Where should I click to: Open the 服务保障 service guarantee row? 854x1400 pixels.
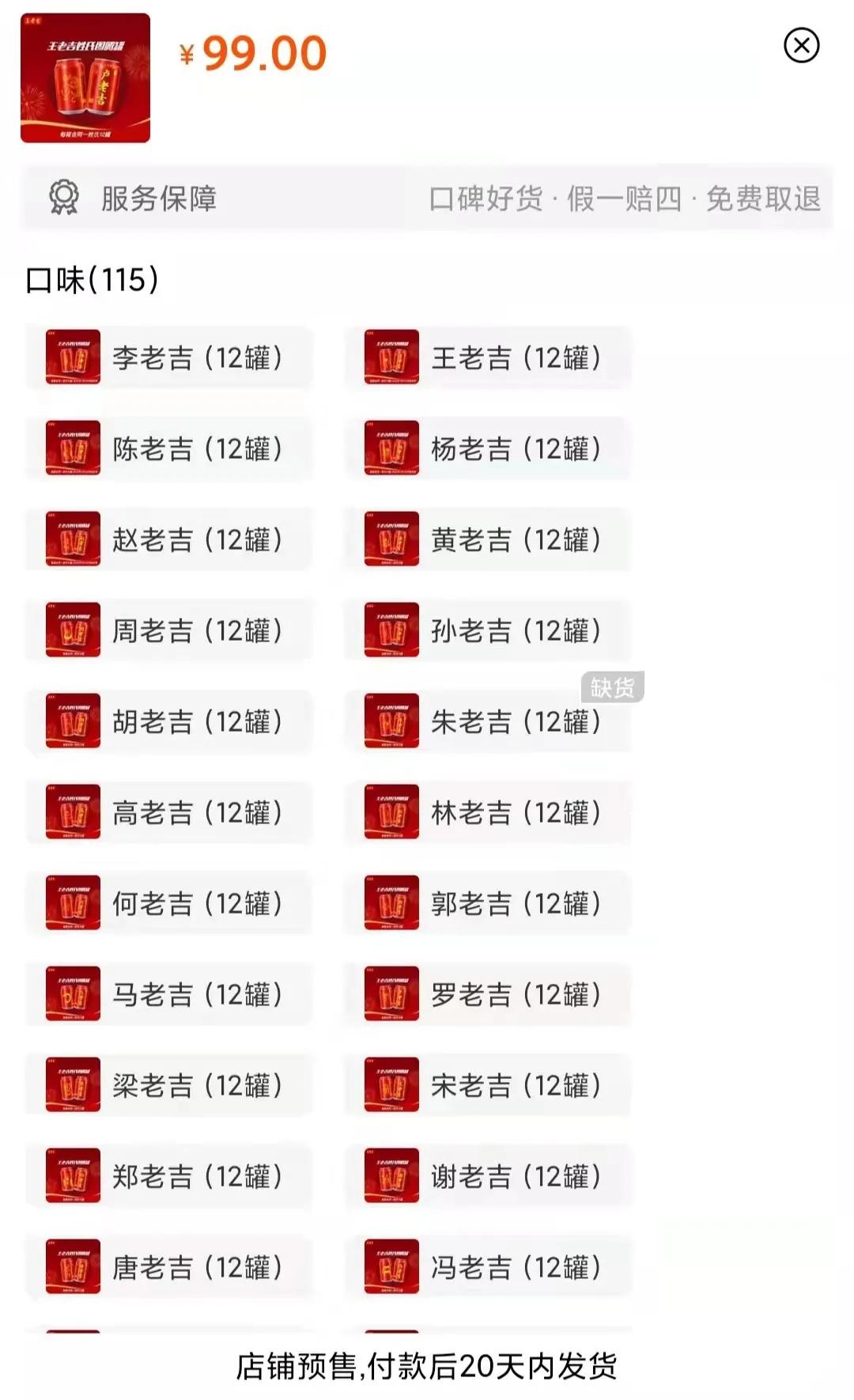(427, 199)
